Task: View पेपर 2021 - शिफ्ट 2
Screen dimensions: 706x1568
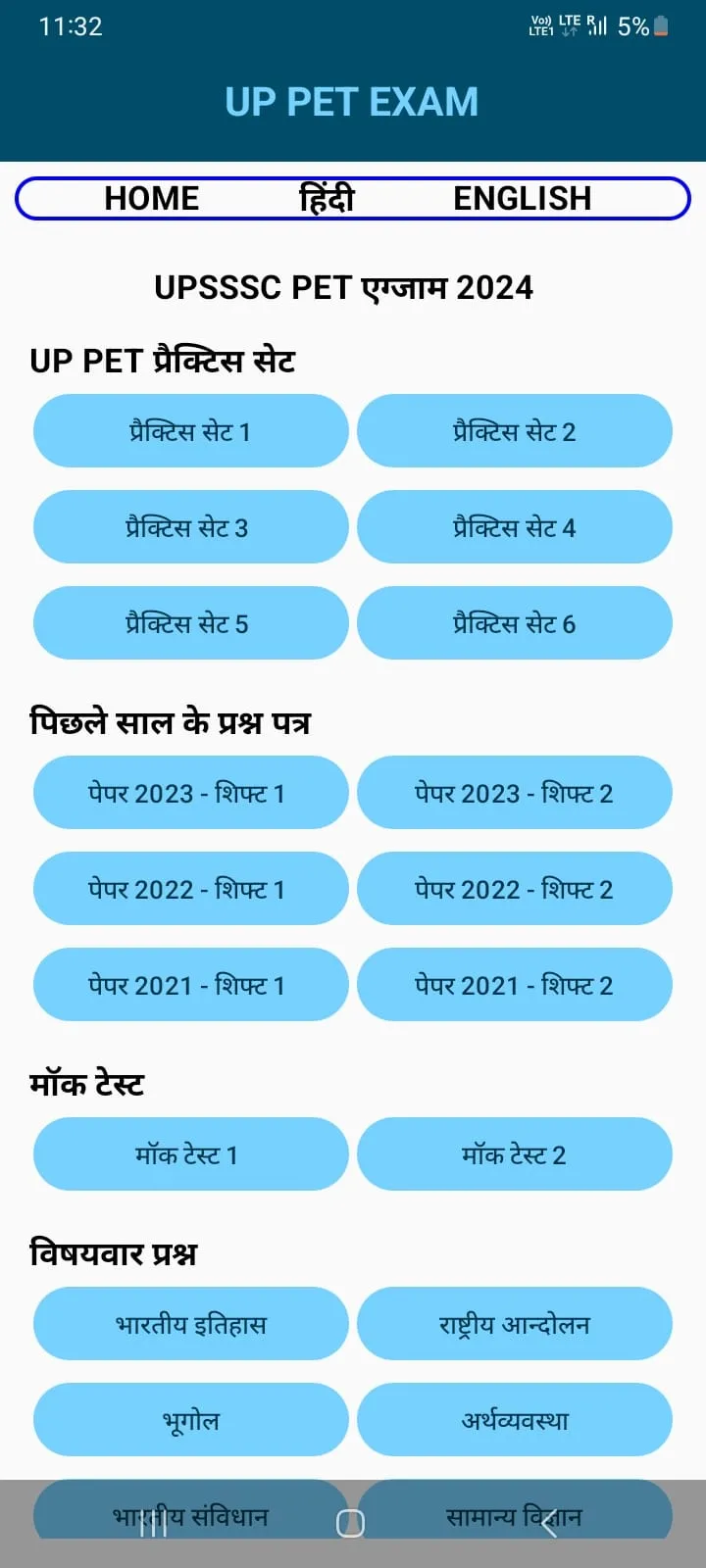Action: point(515,985)
